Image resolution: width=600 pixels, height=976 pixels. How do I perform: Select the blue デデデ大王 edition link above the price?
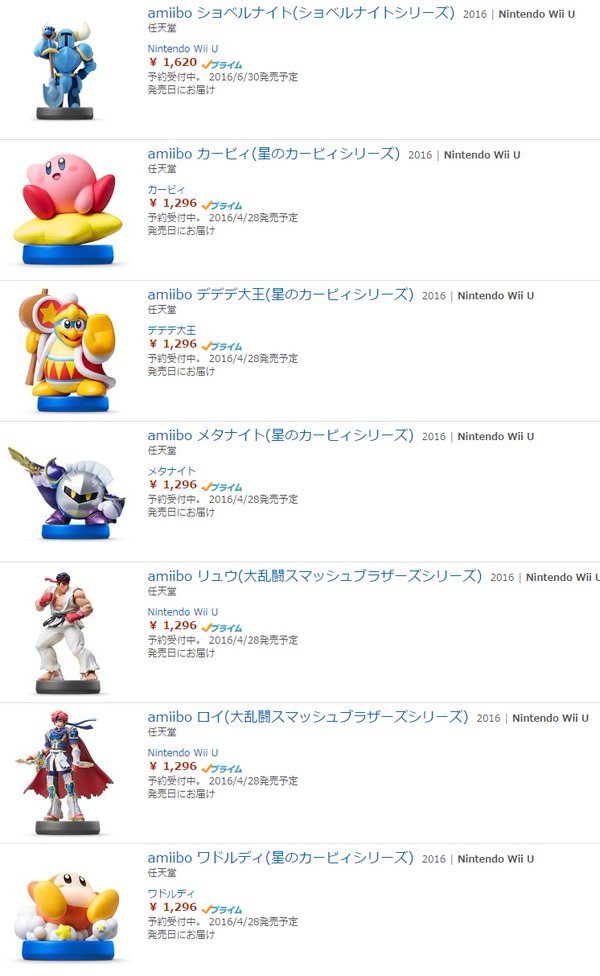172,330
